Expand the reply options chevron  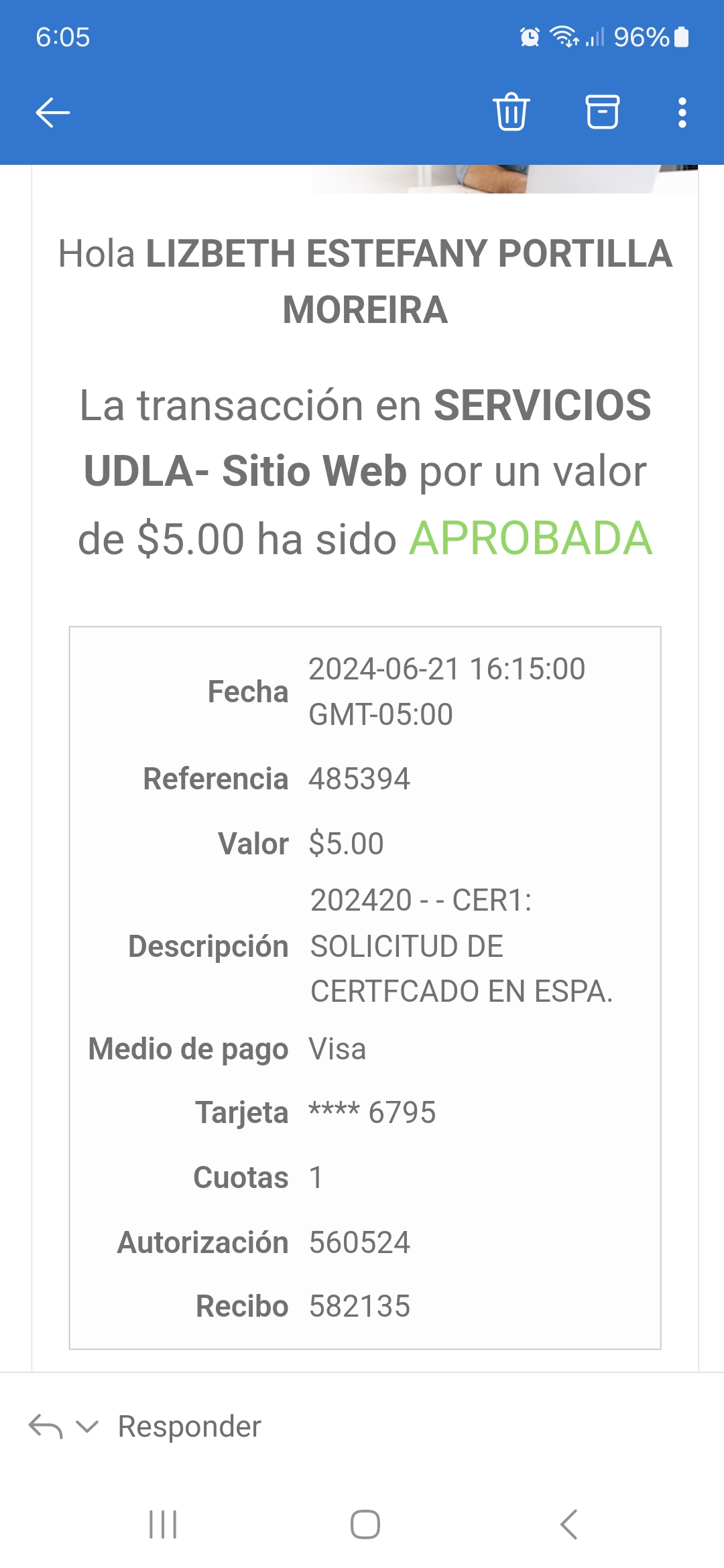[x=87, y=1427]
